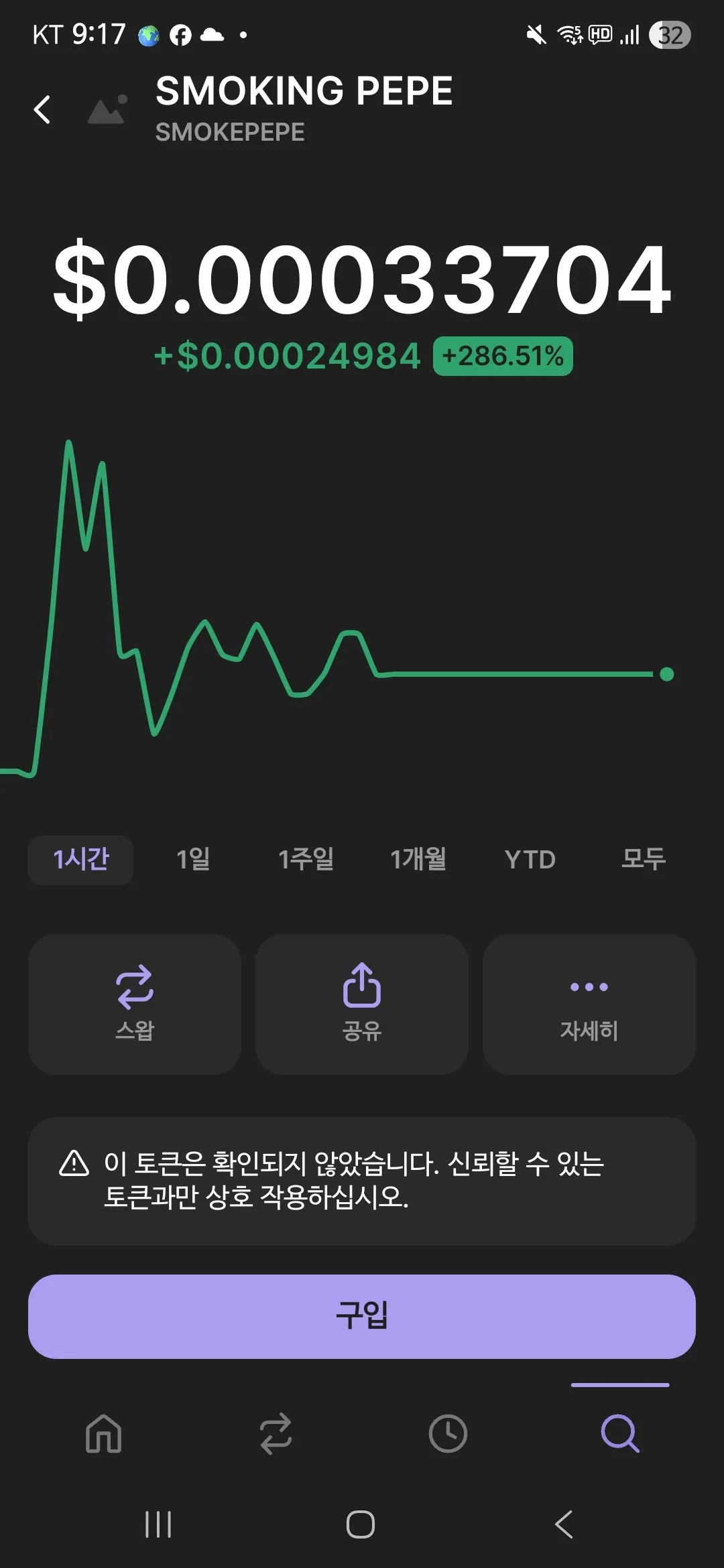This screenshot has height=1568, width=724.
Task: Open the home tab in bottom navigation
Action: (x=104, y=1434)
